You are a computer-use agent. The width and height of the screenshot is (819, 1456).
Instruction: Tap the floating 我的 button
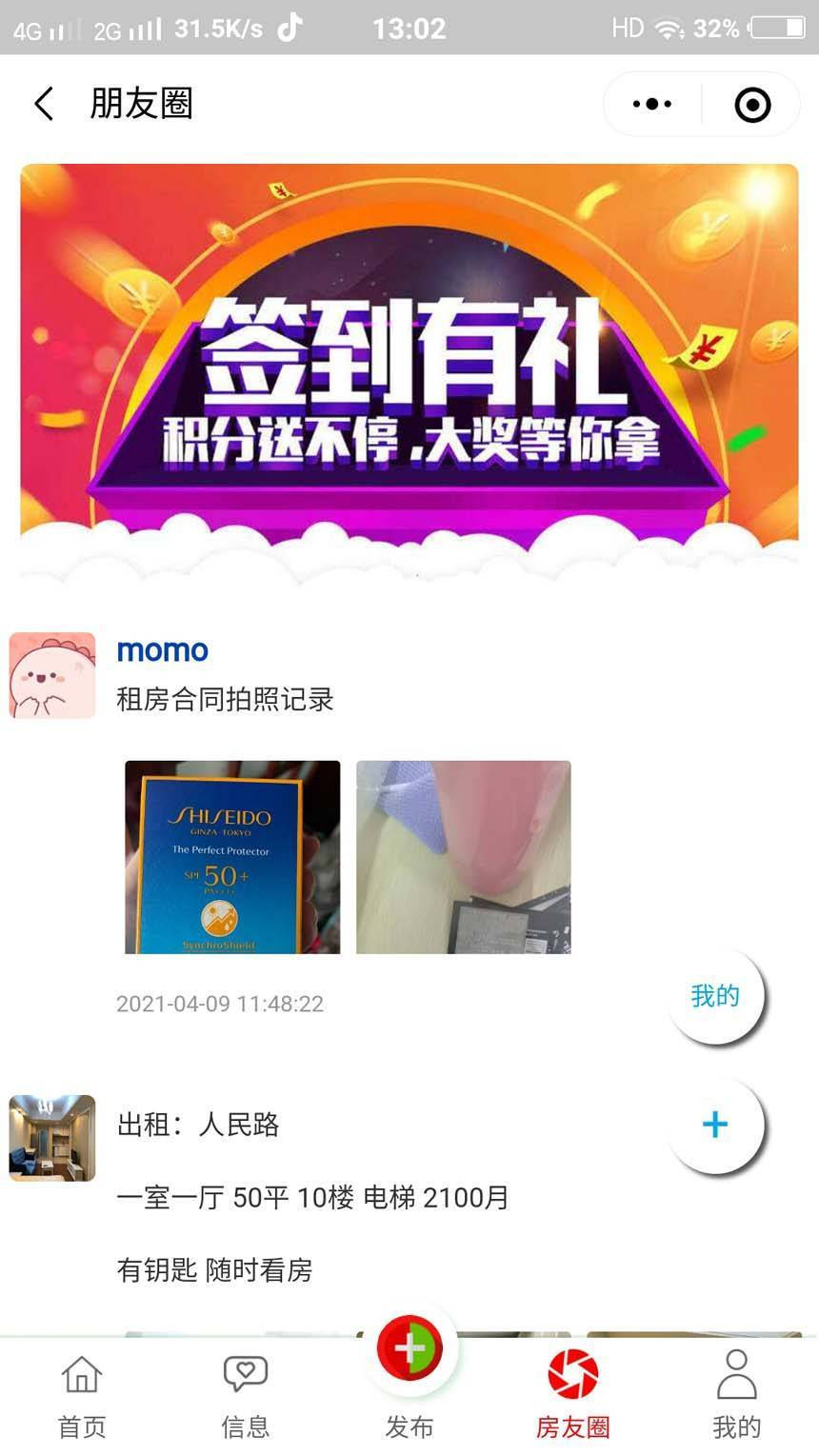[x=715, y=996]
